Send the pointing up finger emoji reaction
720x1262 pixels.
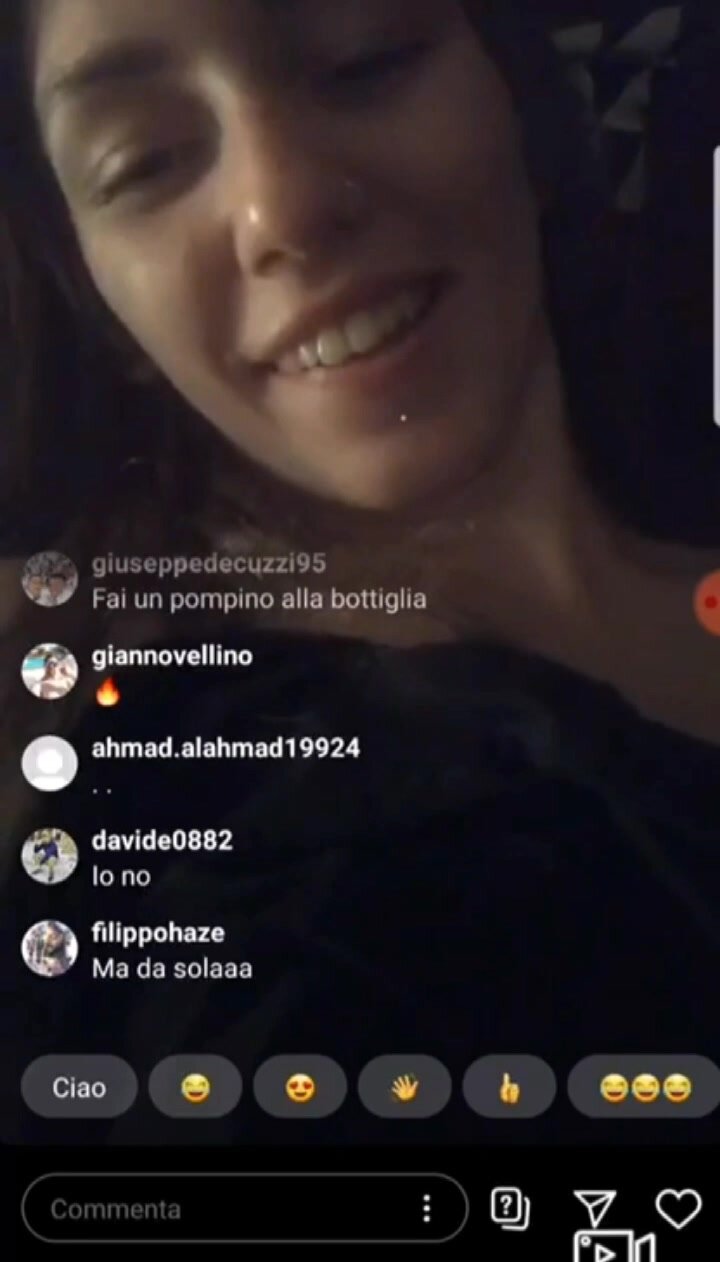tap(509, 1087)
